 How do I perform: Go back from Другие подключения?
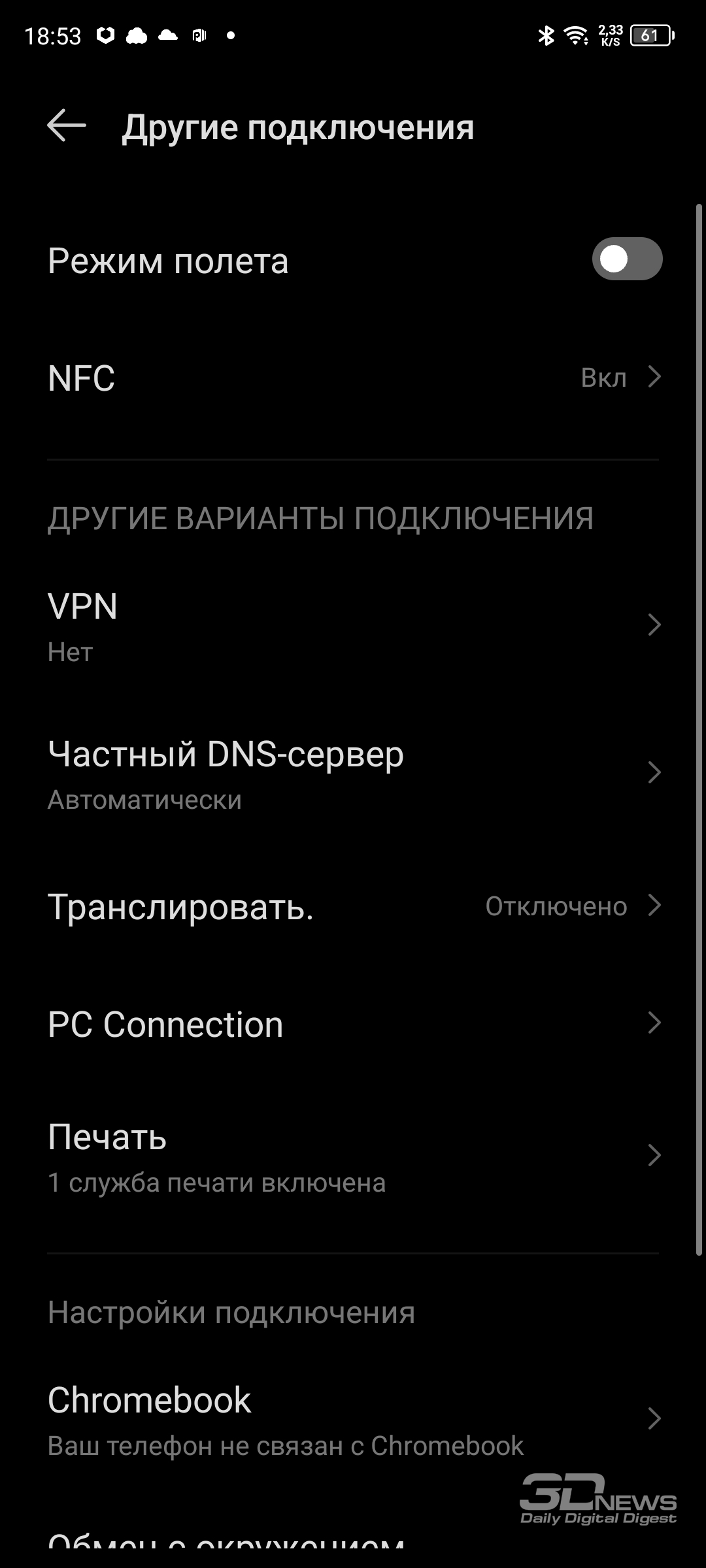coord(67,125)
